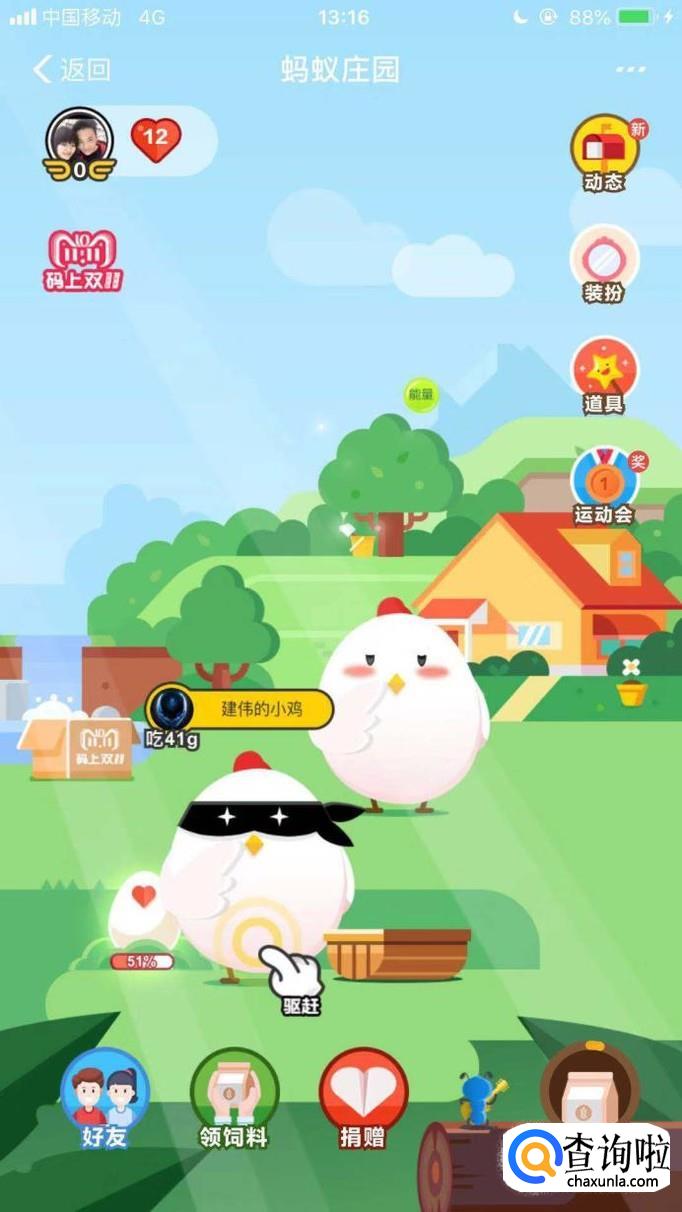
Task: Open the 运动会 sports event
Action: [604, 486]
